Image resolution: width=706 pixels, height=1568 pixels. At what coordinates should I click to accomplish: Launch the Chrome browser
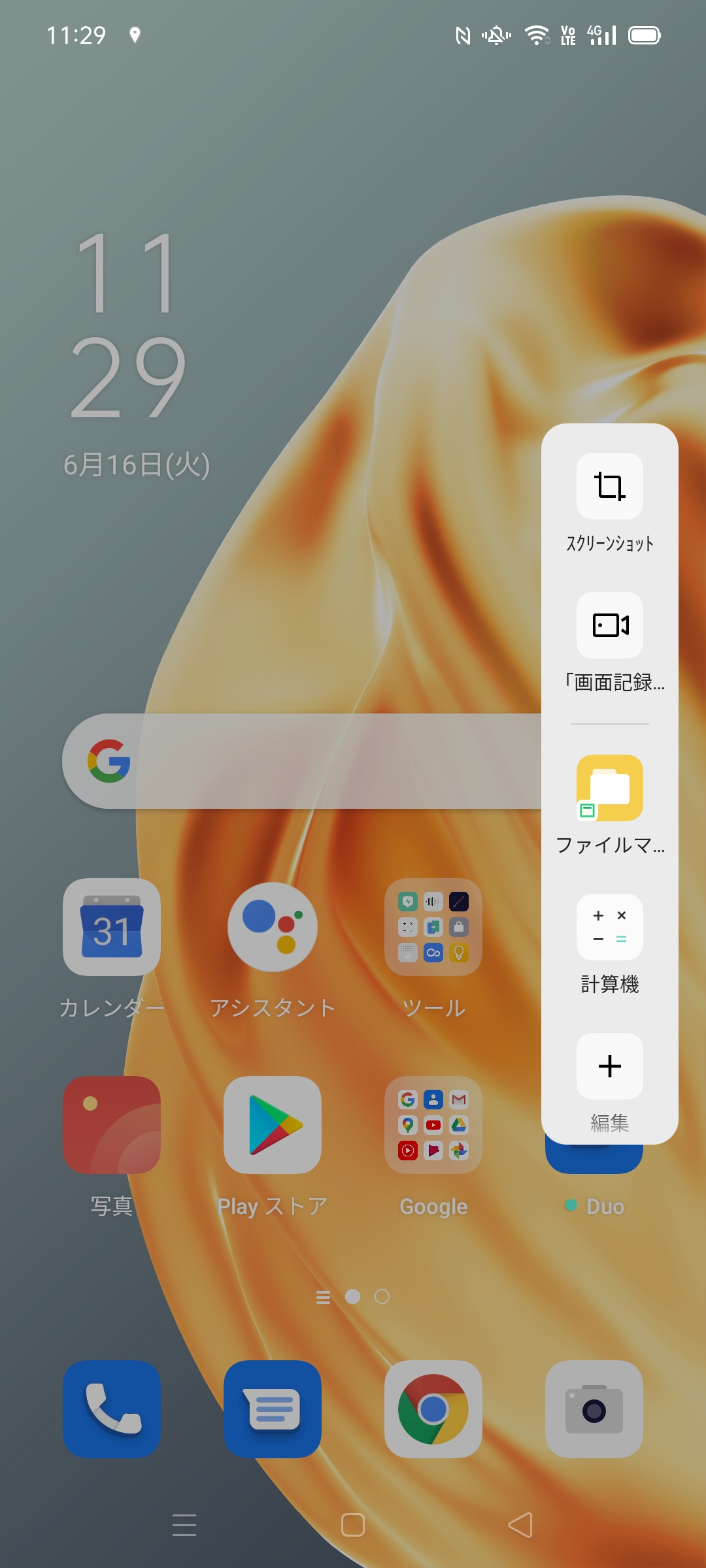[x=433, y=1409]
